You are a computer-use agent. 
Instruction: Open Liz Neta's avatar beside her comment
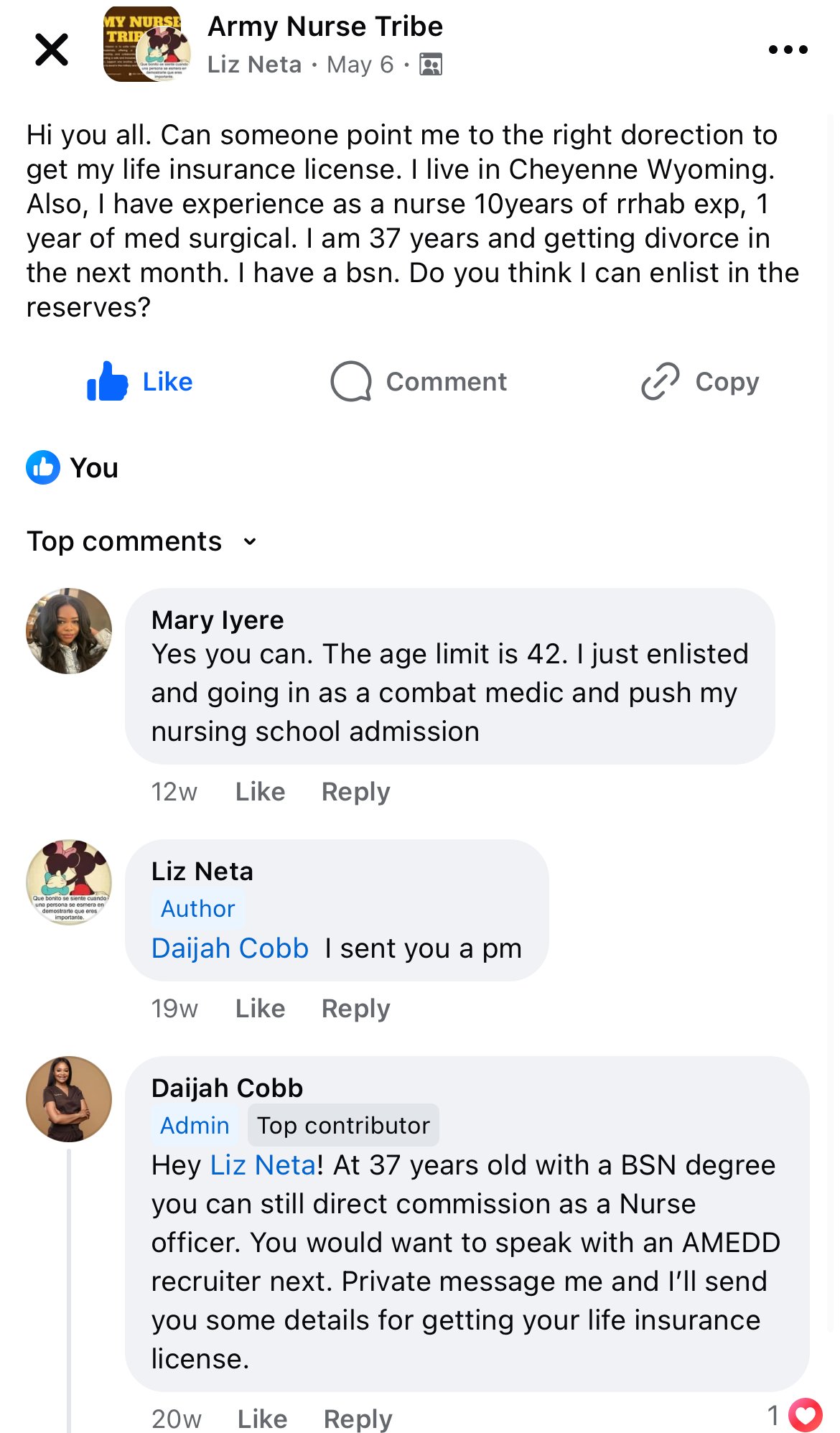coord(69,882)
